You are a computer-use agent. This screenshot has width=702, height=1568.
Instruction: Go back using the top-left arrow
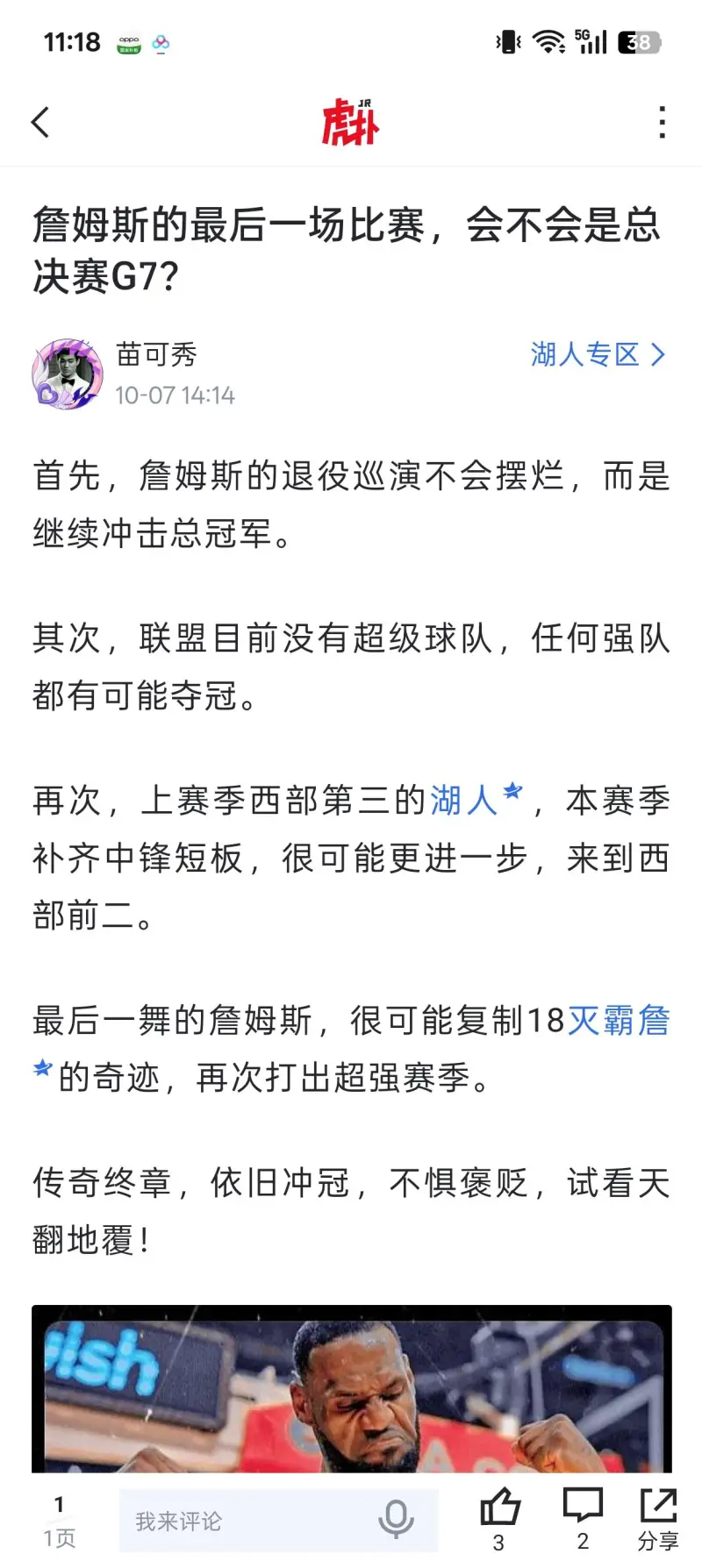tap(40, 123)
